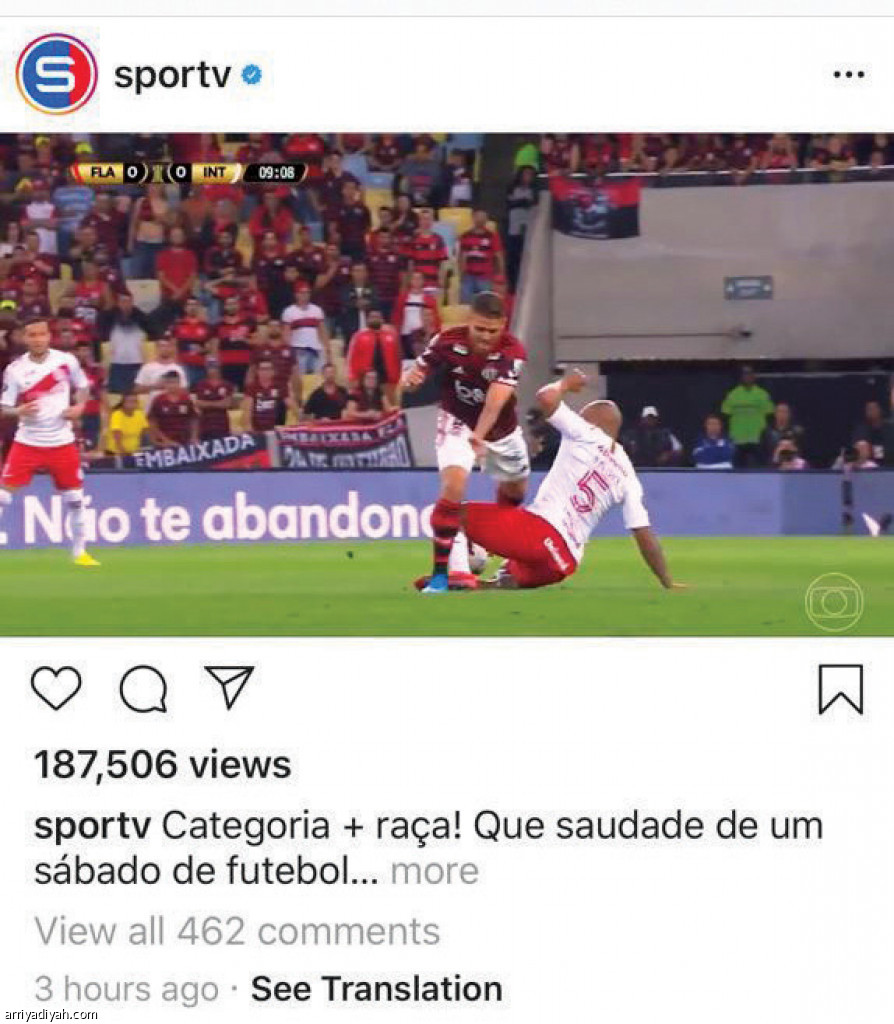Share the post via paper plane icon

(229, 687)
